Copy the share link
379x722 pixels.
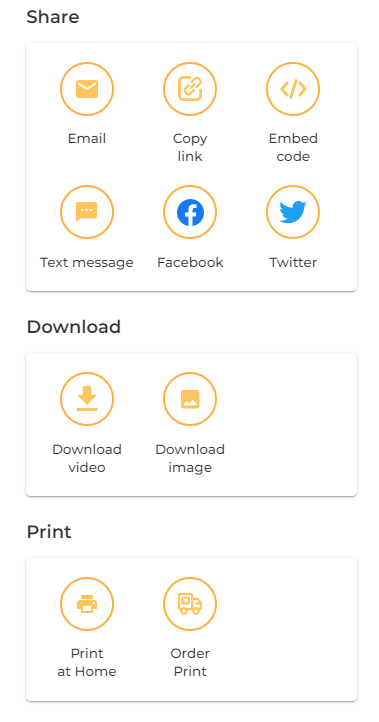[x=190, y=89]
